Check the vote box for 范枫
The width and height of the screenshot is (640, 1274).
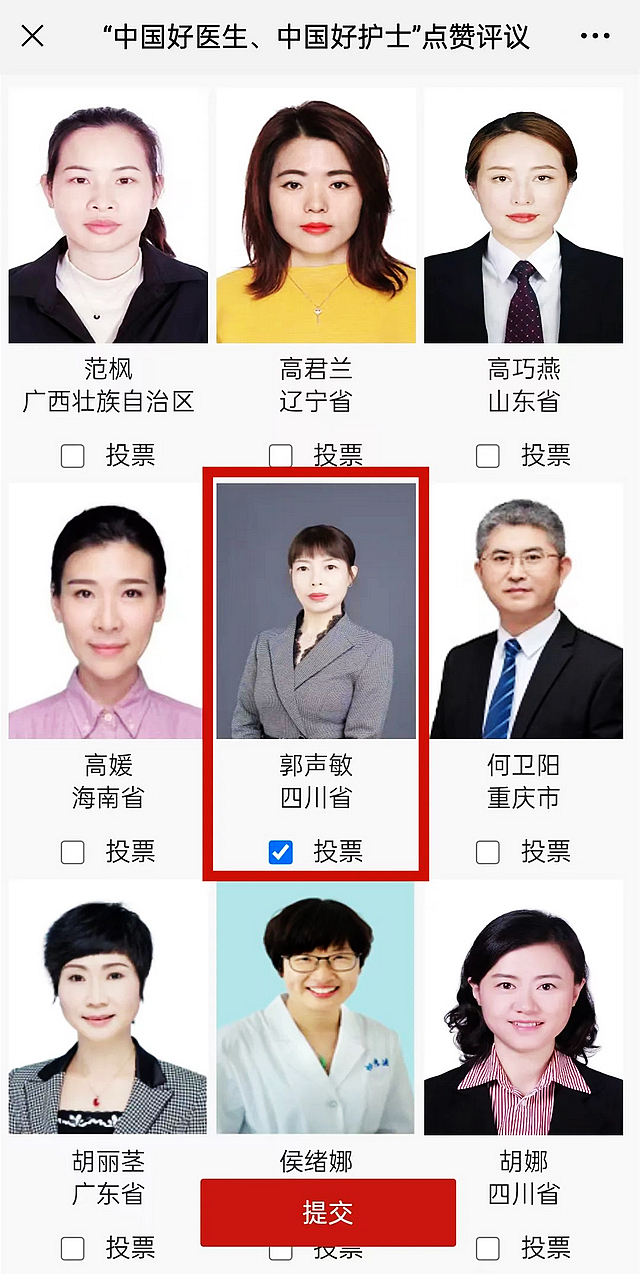pyautogui.click(x=73, y=456)
